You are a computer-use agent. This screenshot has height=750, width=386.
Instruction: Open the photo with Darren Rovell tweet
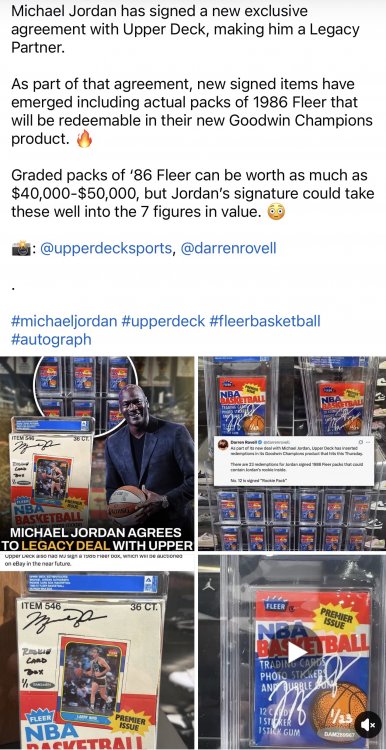292,453
